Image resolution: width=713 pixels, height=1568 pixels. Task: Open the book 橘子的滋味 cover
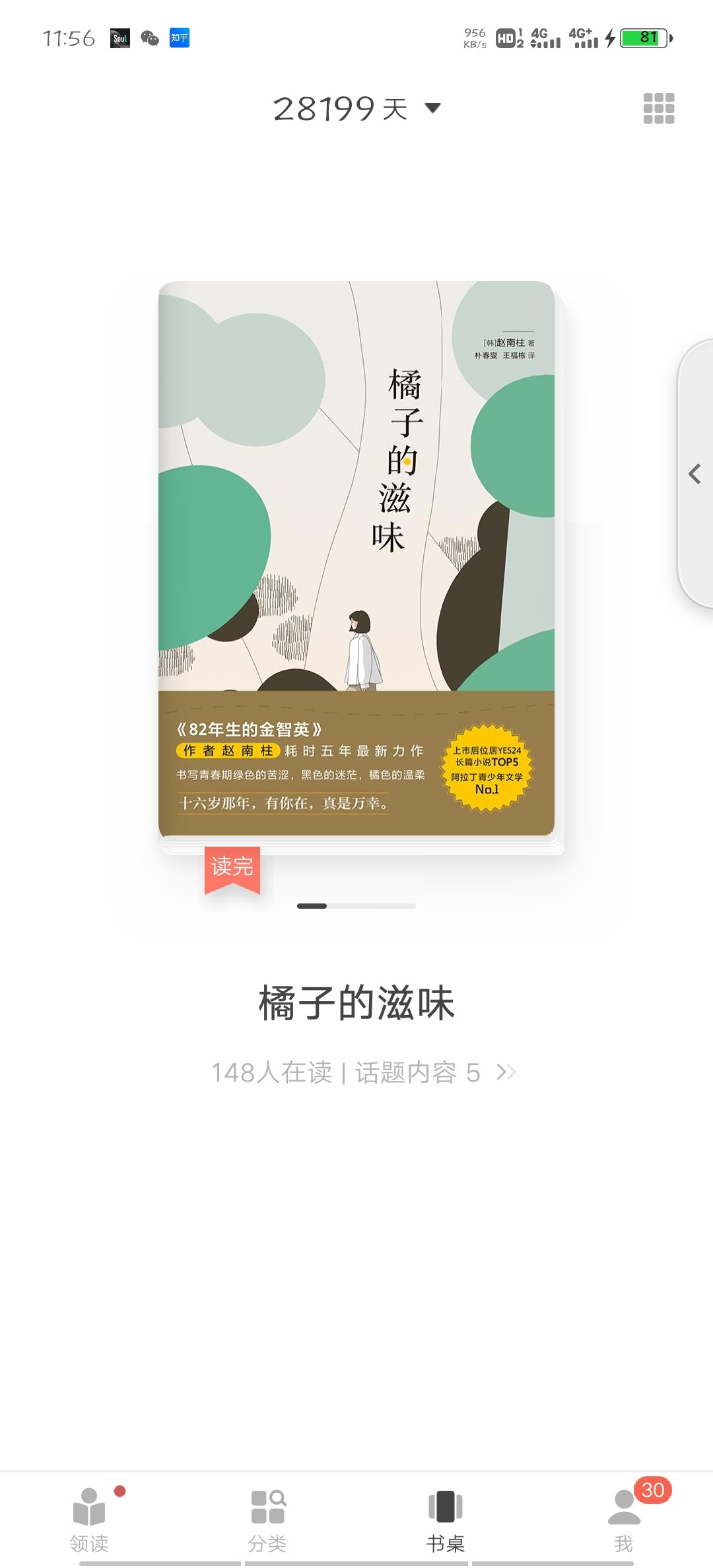(356, 558)
